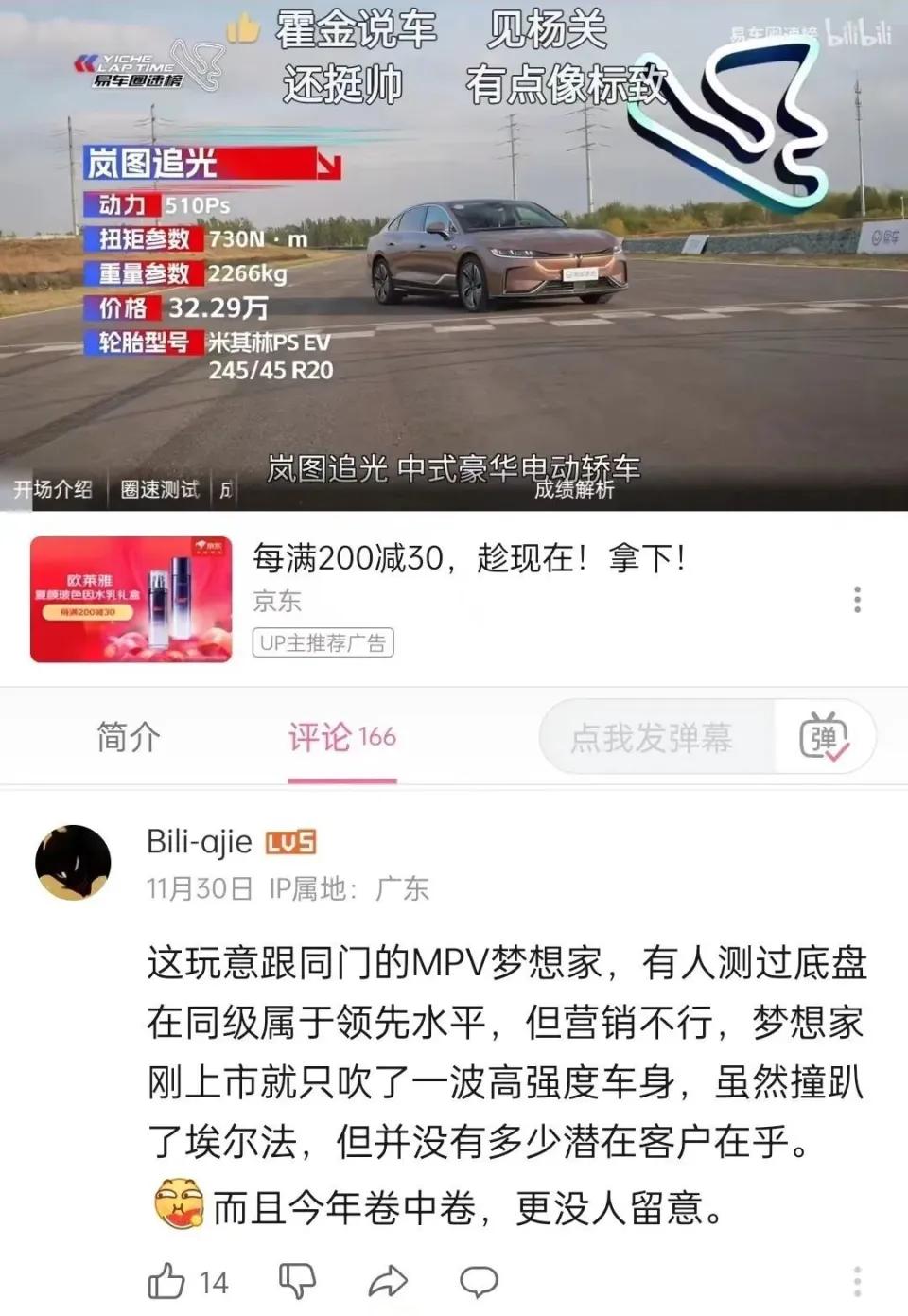This screenshot has width=908, height=1316.
Task: Open the username Bili-ajie
Action: point(200,841)
